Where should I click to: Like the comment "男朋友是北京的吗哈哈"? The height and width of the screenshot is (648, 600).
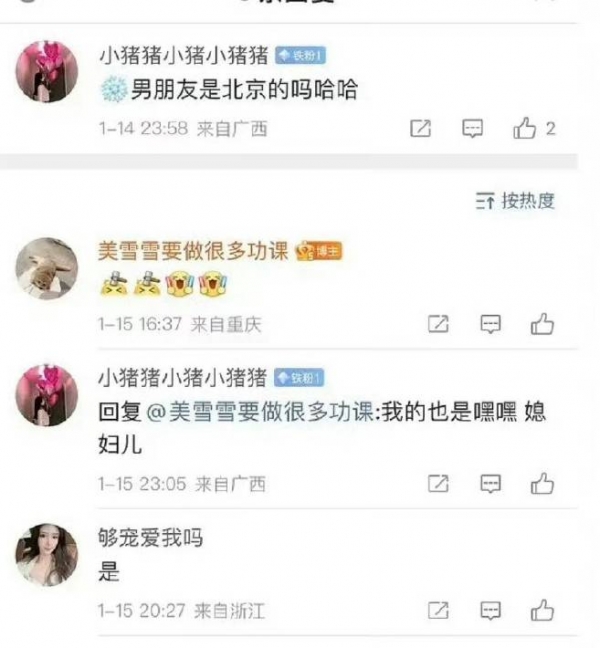click(525, 128)
